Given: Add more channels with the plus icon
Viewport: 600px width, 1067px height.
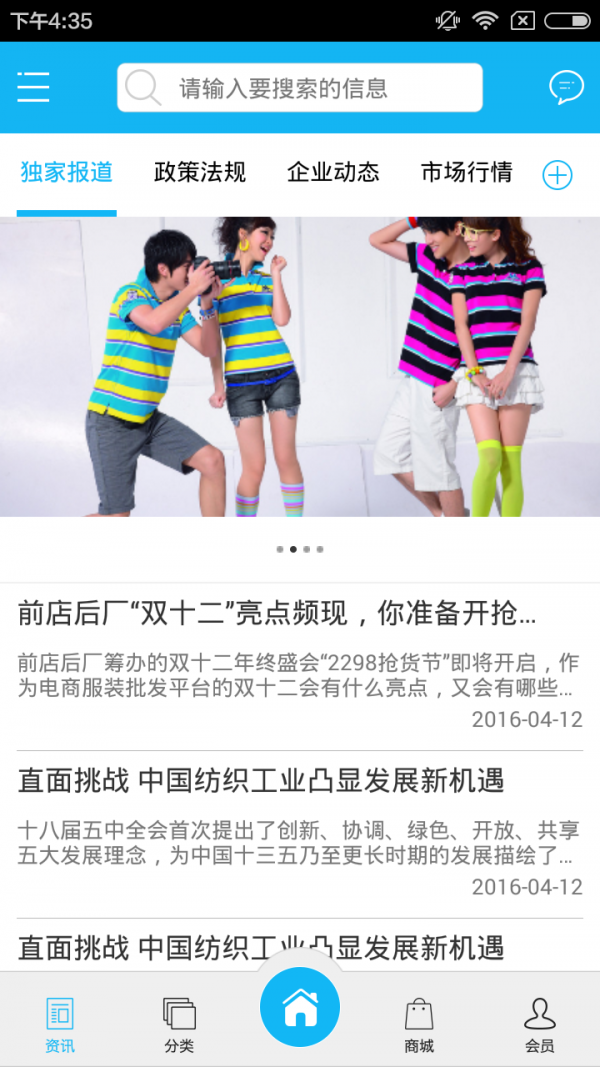Looking at the screenshot, I should [x=557, y=175].
